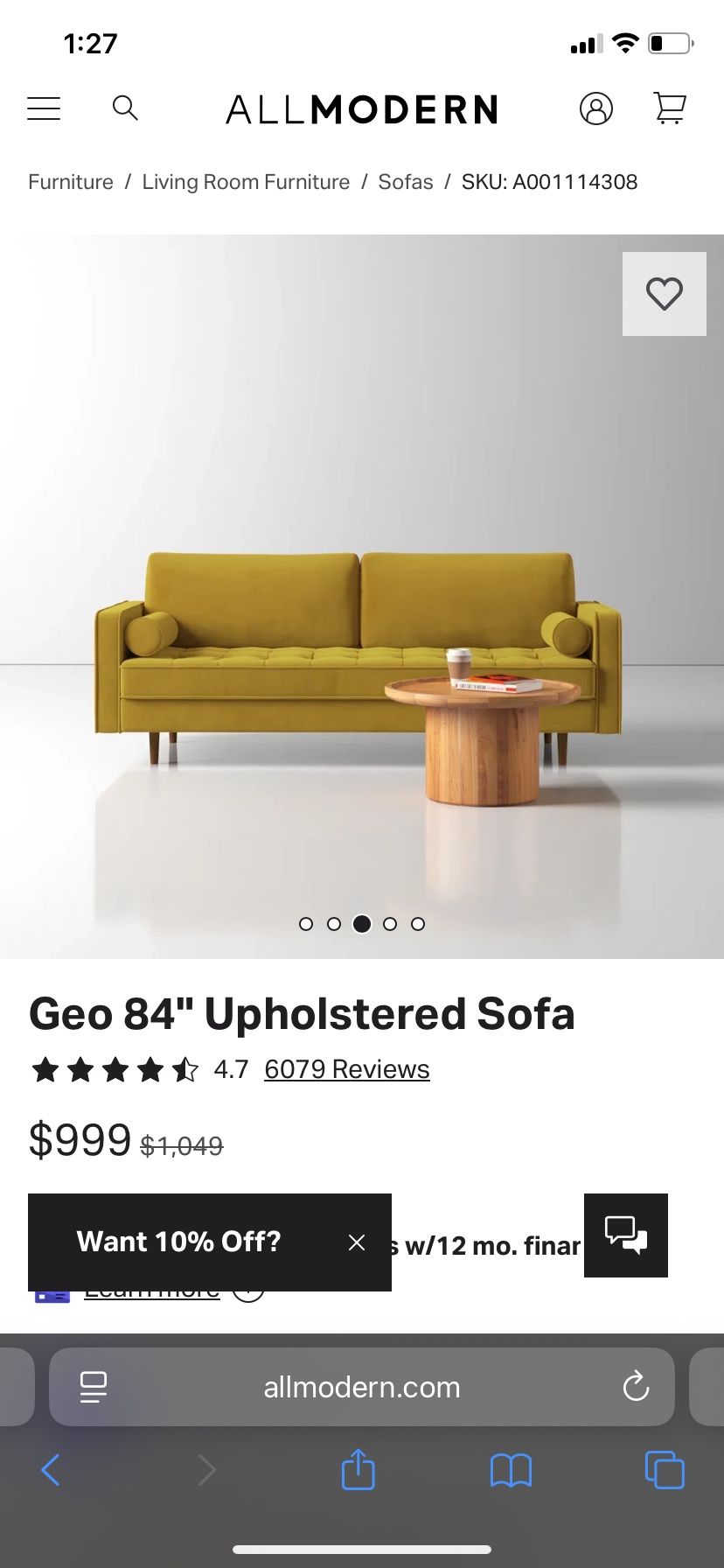This screenshot has width=724, height=1568.
Task: Dismiss the 10% Off banner
Action: [x=357, y=1242]
